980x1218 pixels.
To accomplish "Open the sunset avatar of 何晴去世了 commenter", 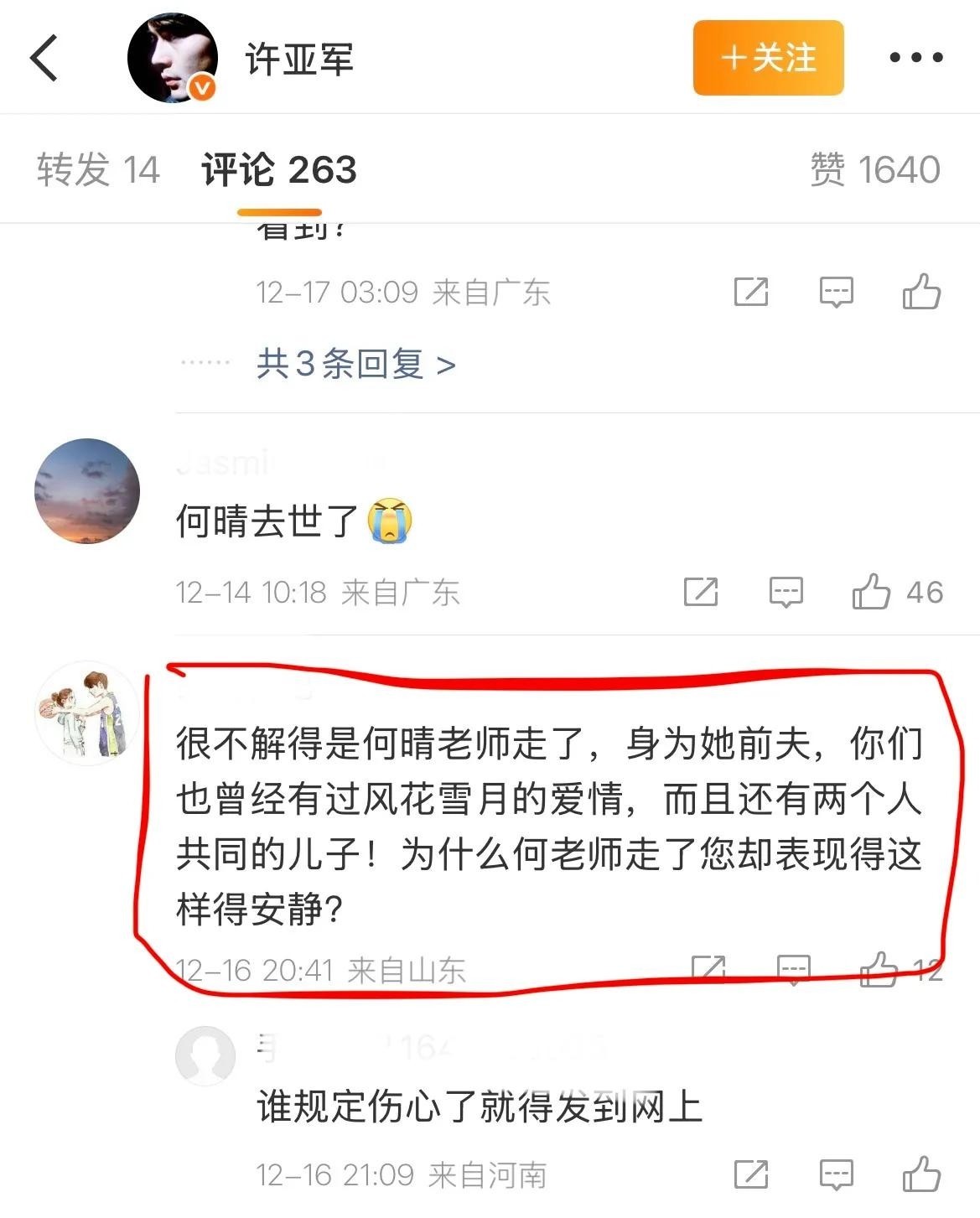I will (87, 491).
